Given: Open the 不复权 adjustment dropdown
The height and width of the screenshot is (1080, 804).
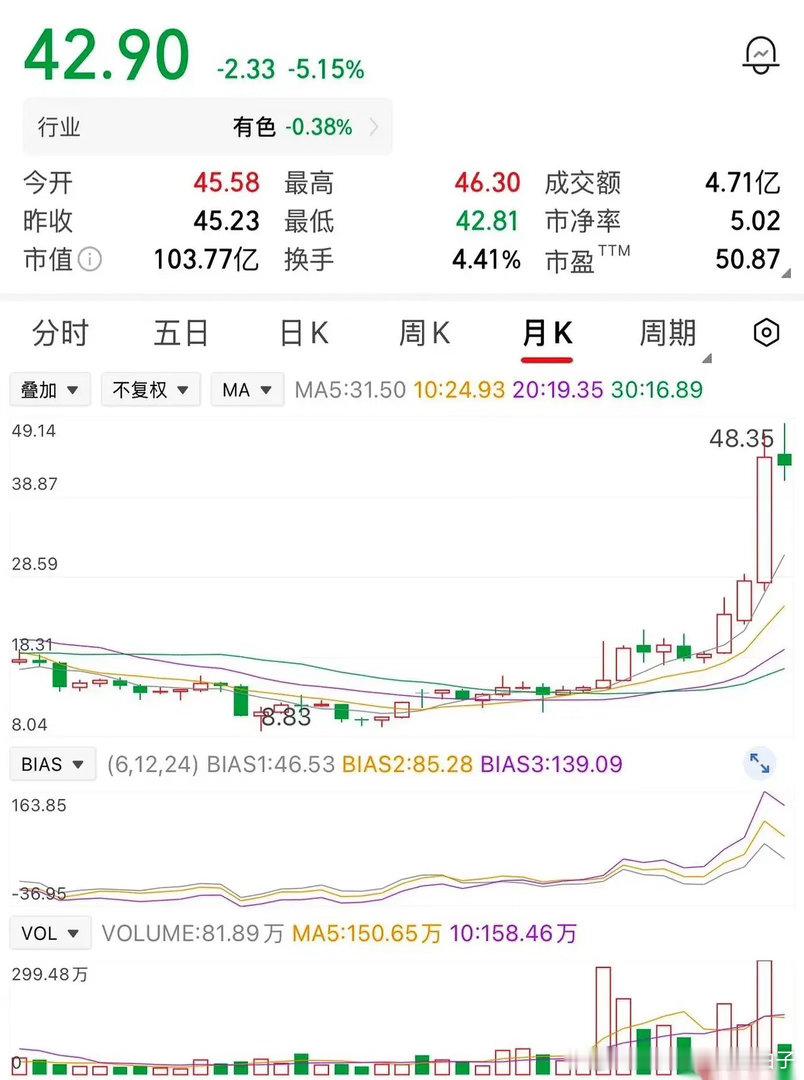Looking at the screenshot, I should (150, 390).
